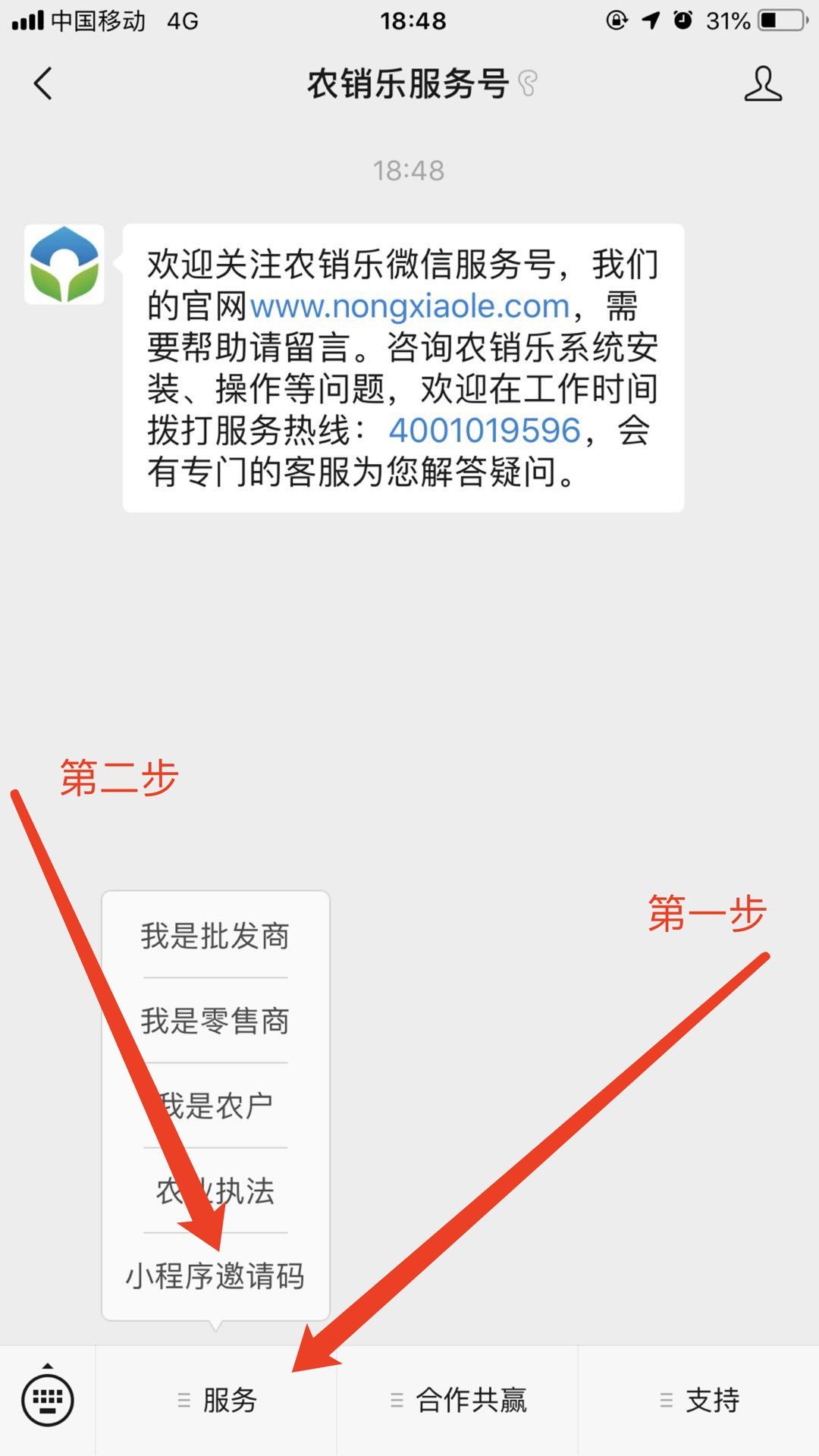Open 小程序邀请码
The image size is (819, 1456).
click(215, 1276)
